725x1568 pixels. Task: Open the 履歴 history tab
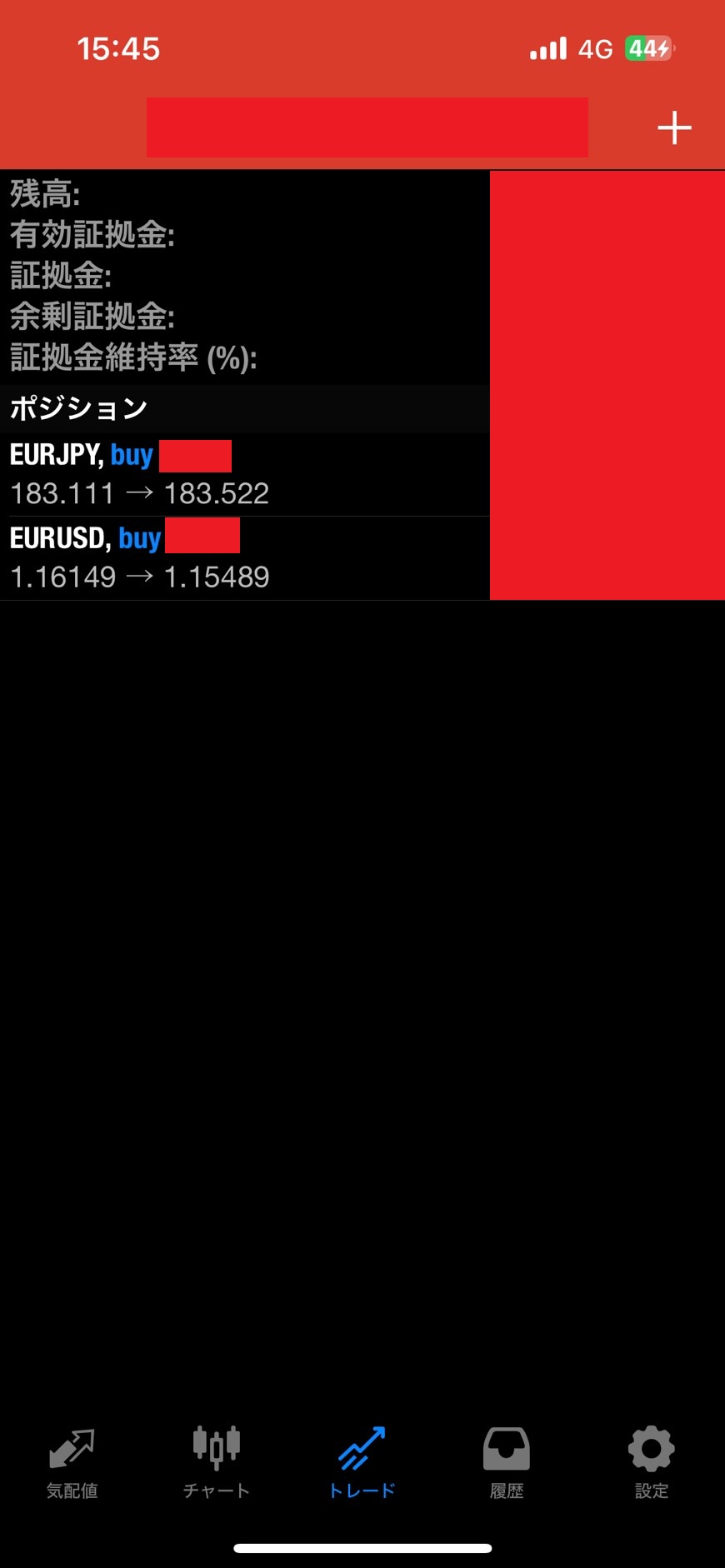click(507, 1462)
